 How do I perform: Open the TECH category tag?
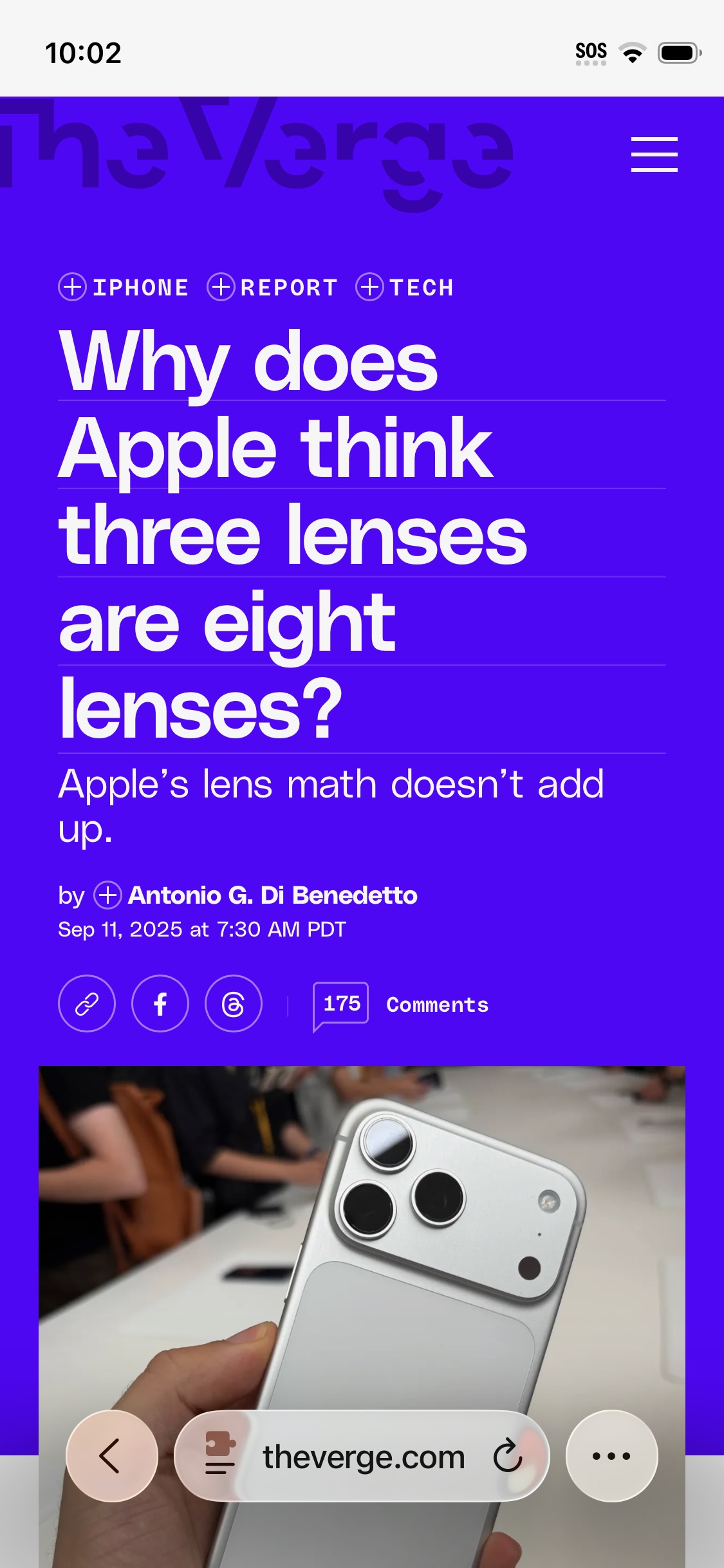422,288
